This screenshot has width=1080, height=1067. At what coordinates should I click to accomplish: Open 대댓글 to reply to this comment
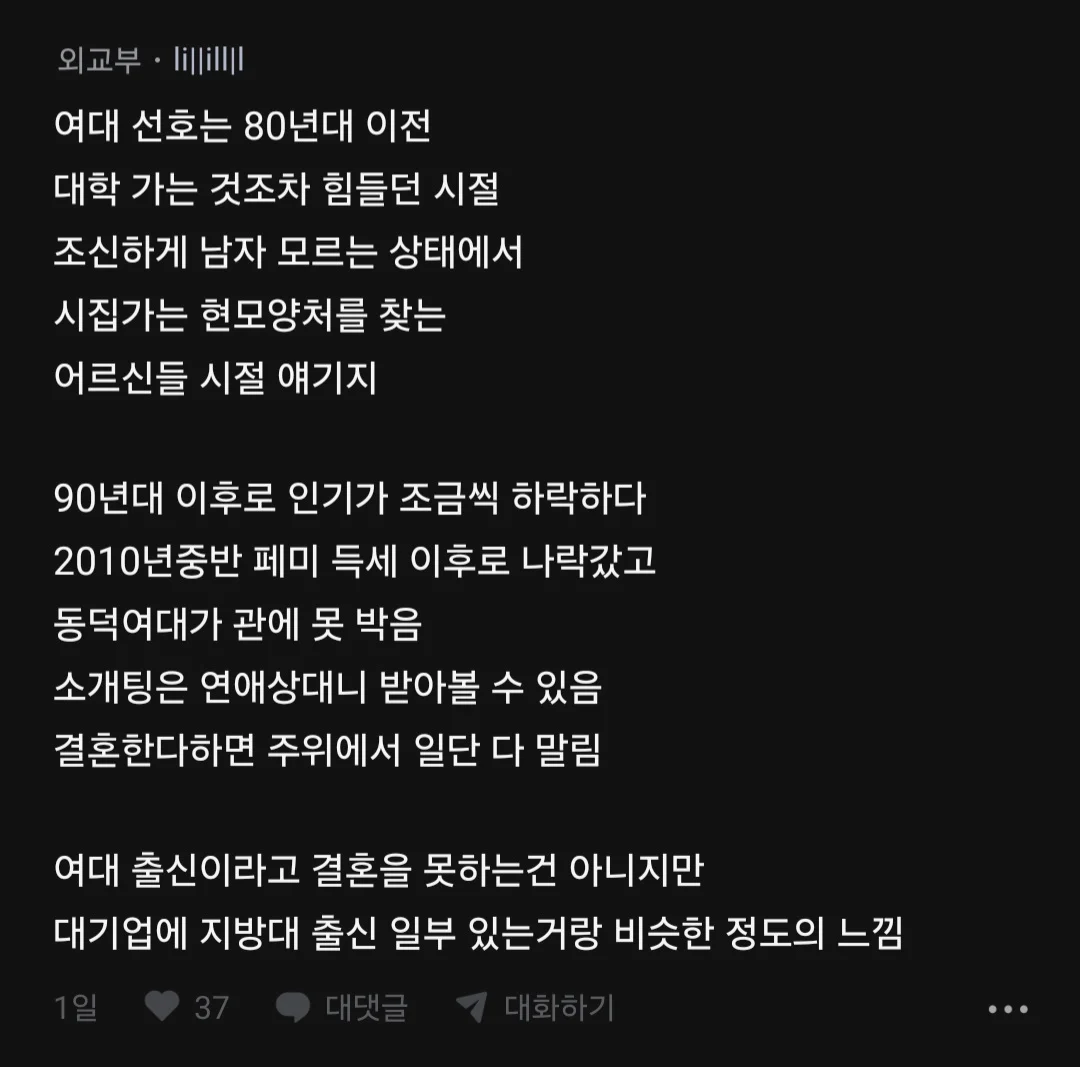[x=341, y=1007]
